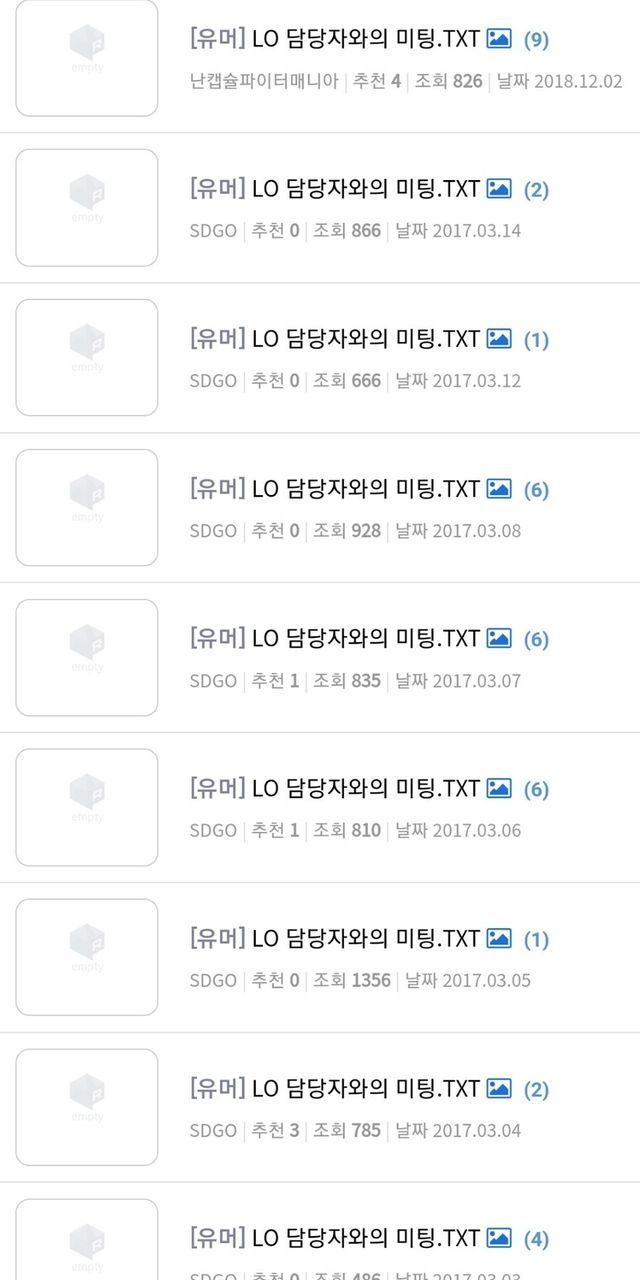Open the post dated 2018.12.02 by 난캡슐파이터매니아
640x1280 pixels.
pyautogui.click(x=336, y=40)
